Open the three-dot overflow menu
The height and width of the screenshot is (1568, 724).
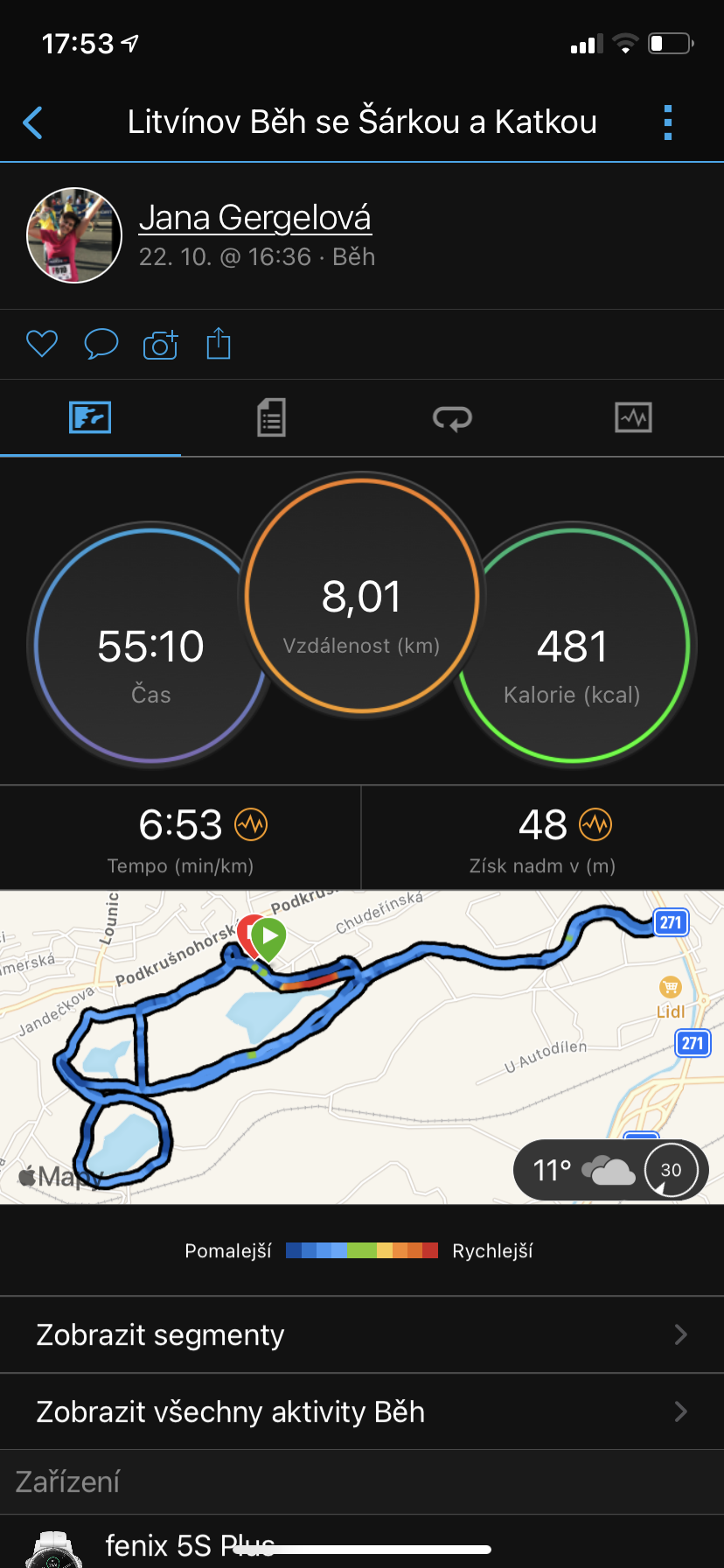668,122
